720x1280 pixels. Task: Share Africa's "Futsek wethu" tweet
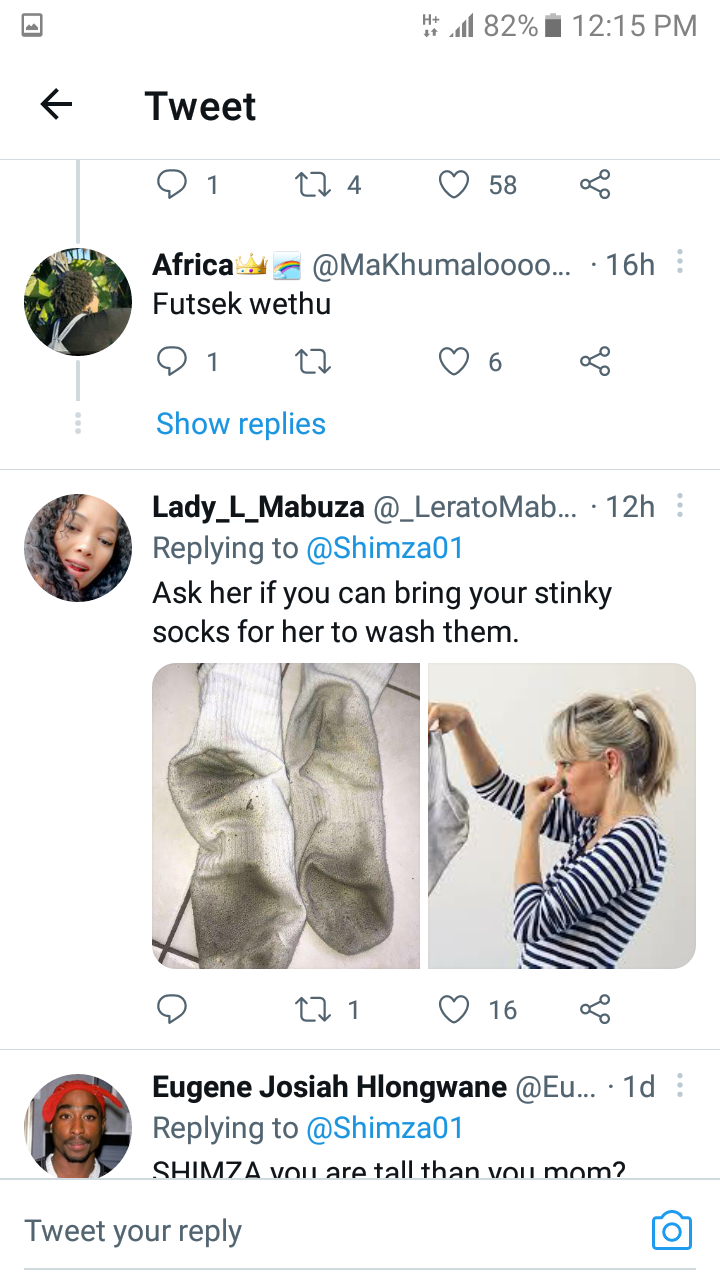pos(595,361)
